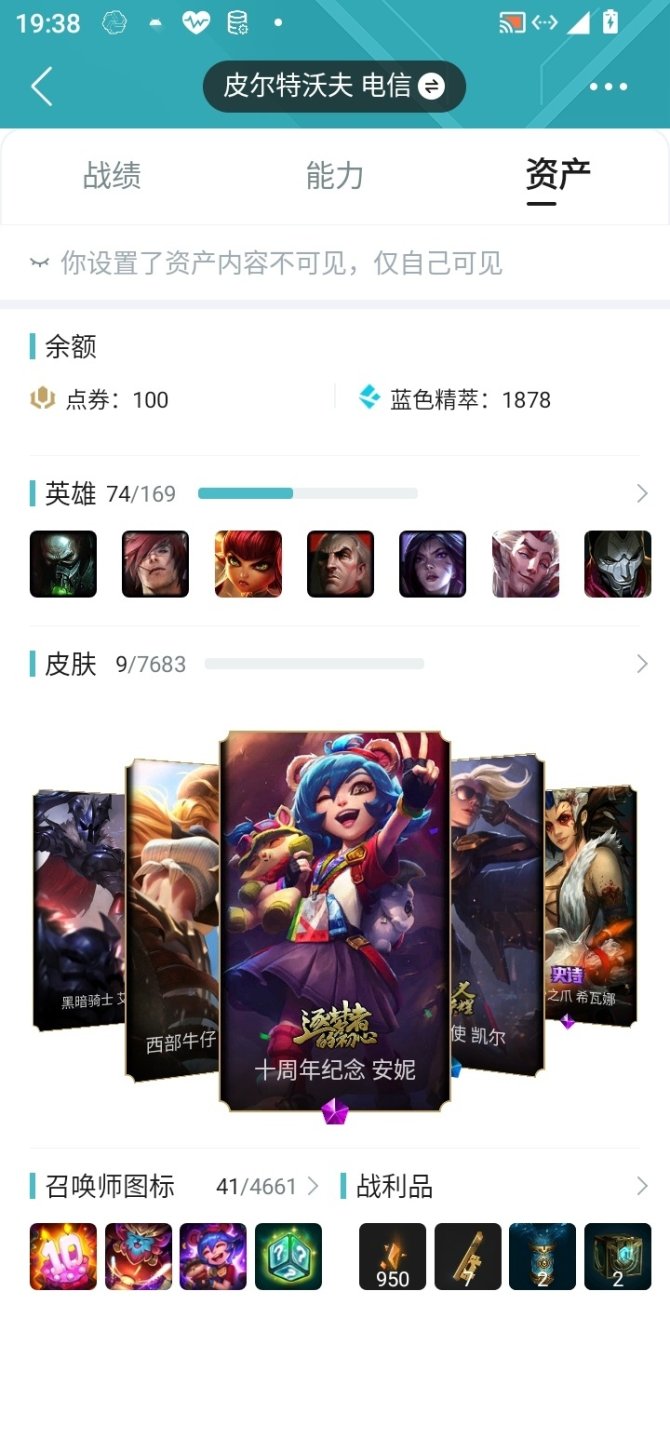Open the 黑暗骑士 skin card
Image resolution: width=670 pixels, height=1439 pixels.
(78, 910)
